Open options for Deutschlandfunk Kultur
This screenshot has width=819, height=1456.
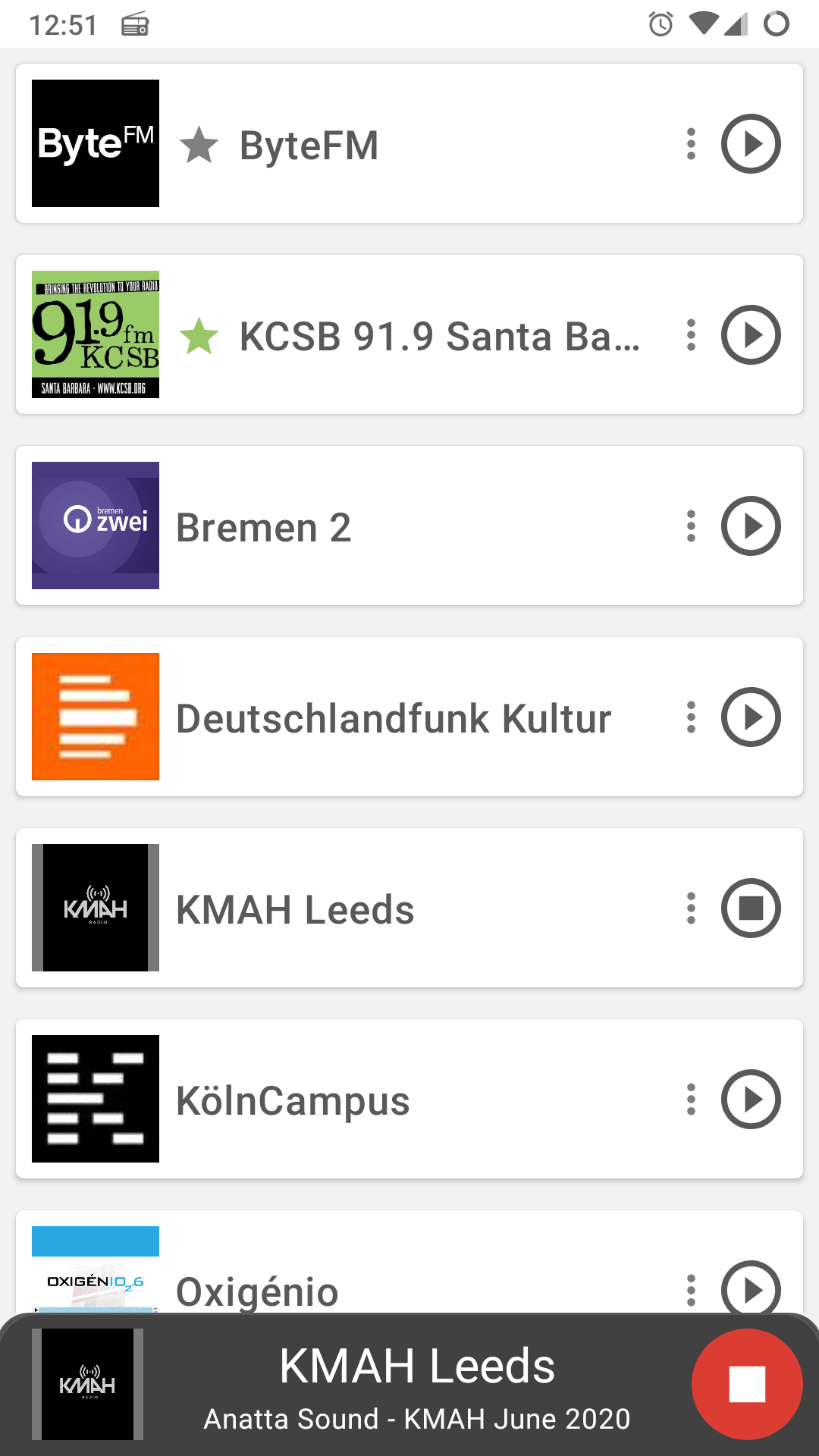(691, 717)
